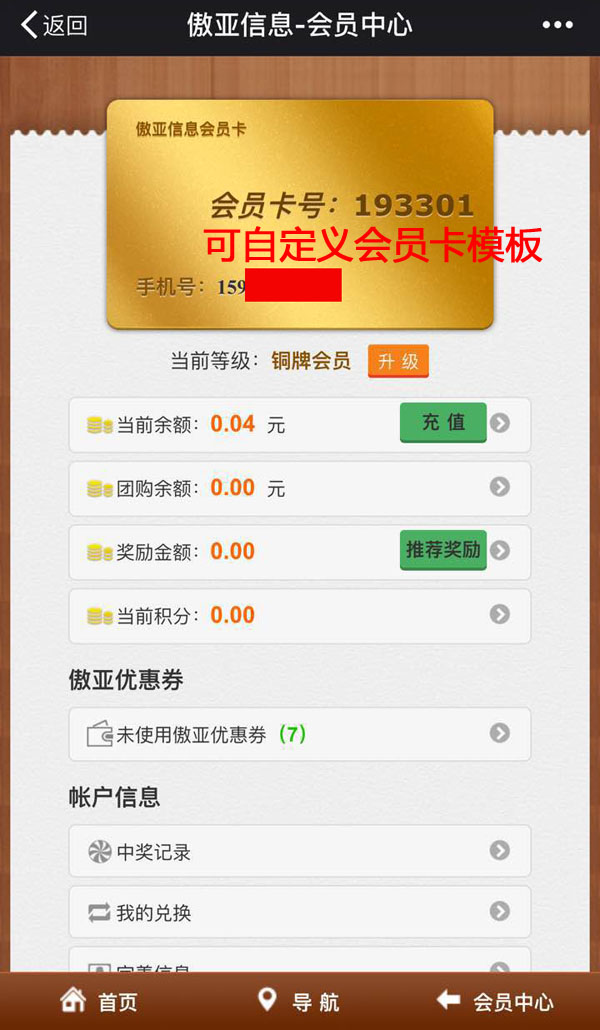Screen dimensions: 600x1030
Task: Open 导航 navigation in bottom bar
Action: coord(299,1001)
